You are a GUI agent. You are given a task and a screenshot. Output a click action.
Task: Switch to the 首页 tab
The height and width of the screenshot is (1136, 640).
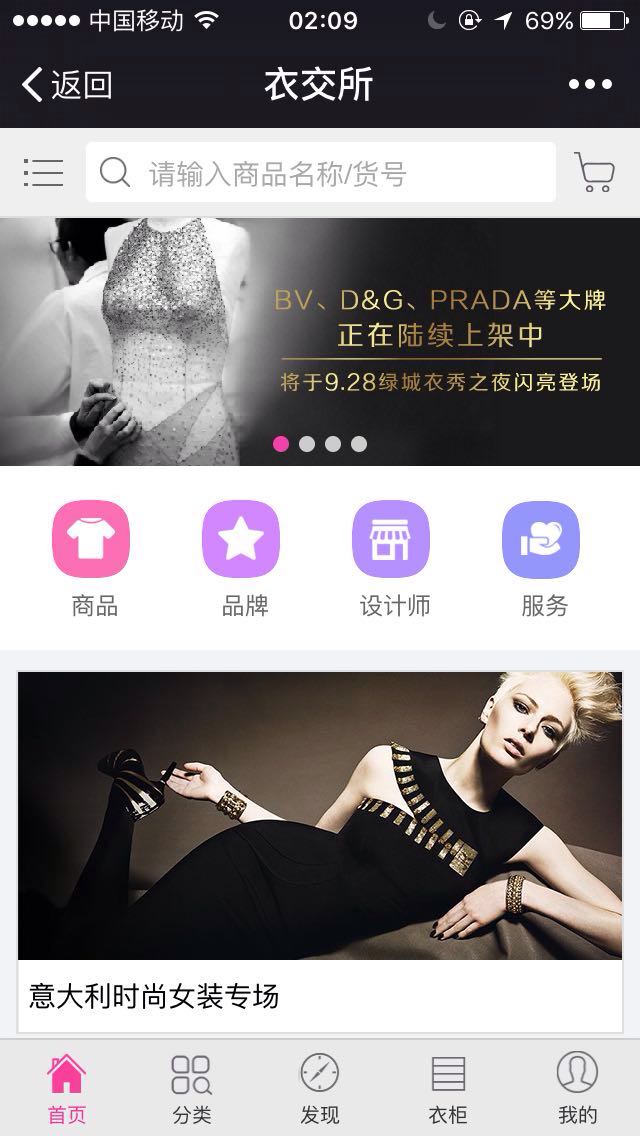tap(67, 1088)
